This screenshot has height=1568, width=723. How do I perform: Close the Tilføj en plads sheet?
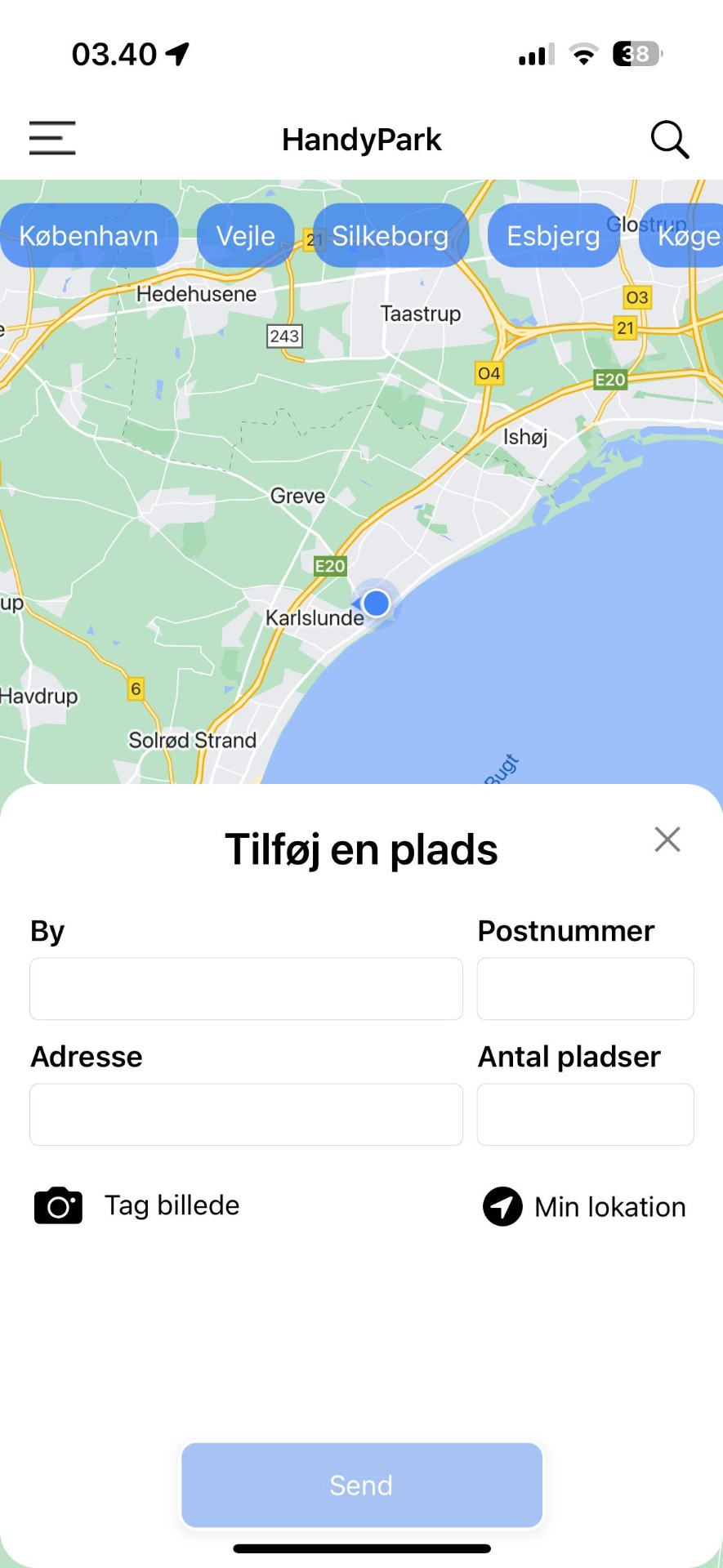667,839
